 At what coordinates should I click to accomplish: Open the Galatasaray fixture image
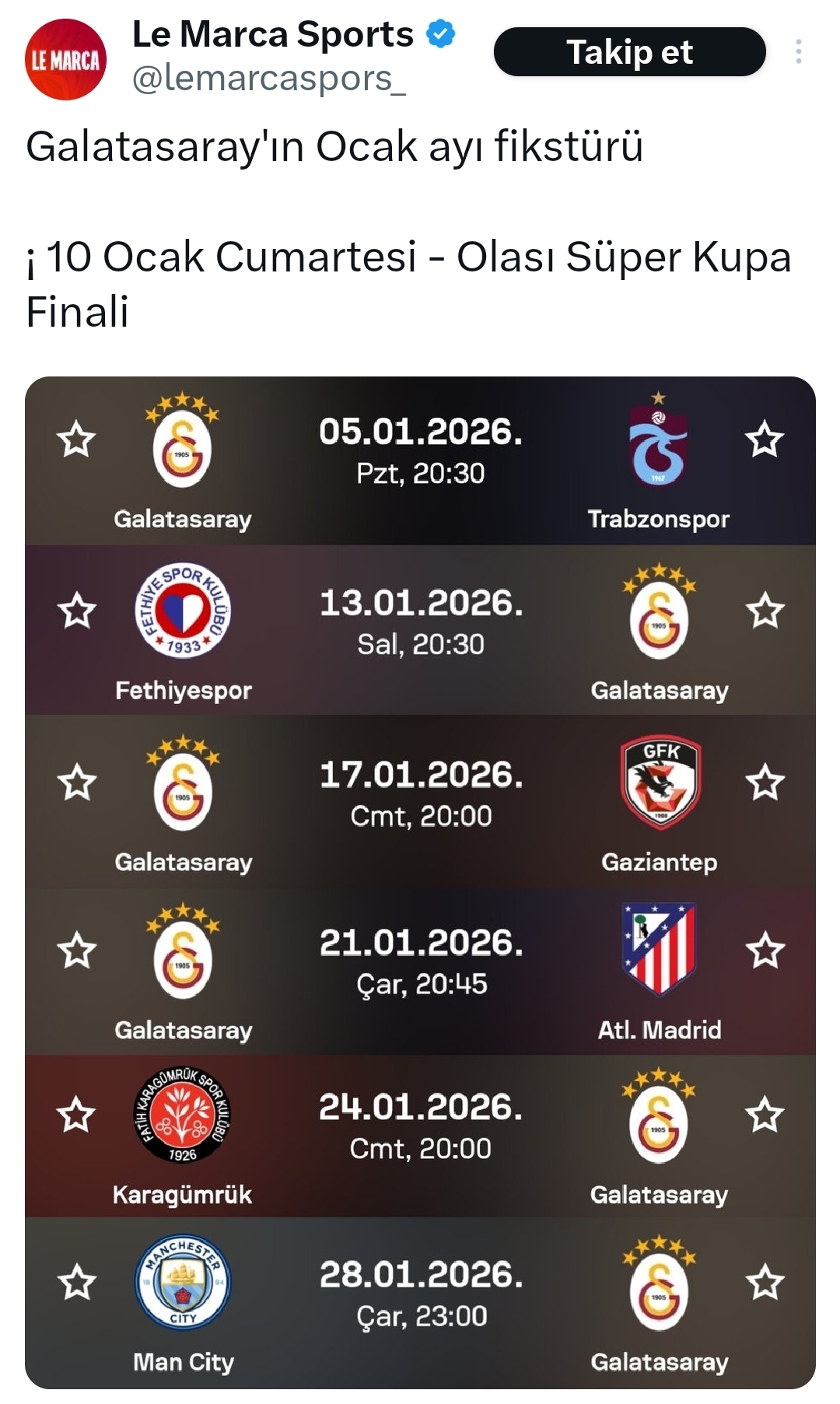coord(420,882)
